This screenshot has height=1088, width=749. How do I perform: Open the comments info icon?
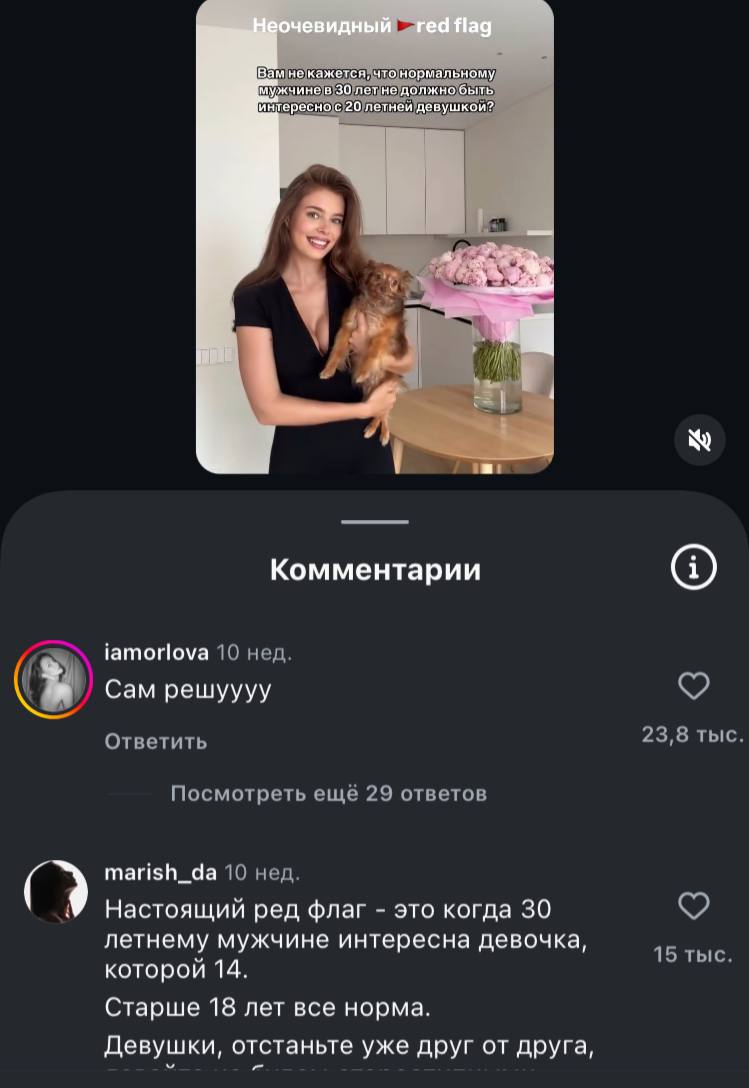point(693,568)
